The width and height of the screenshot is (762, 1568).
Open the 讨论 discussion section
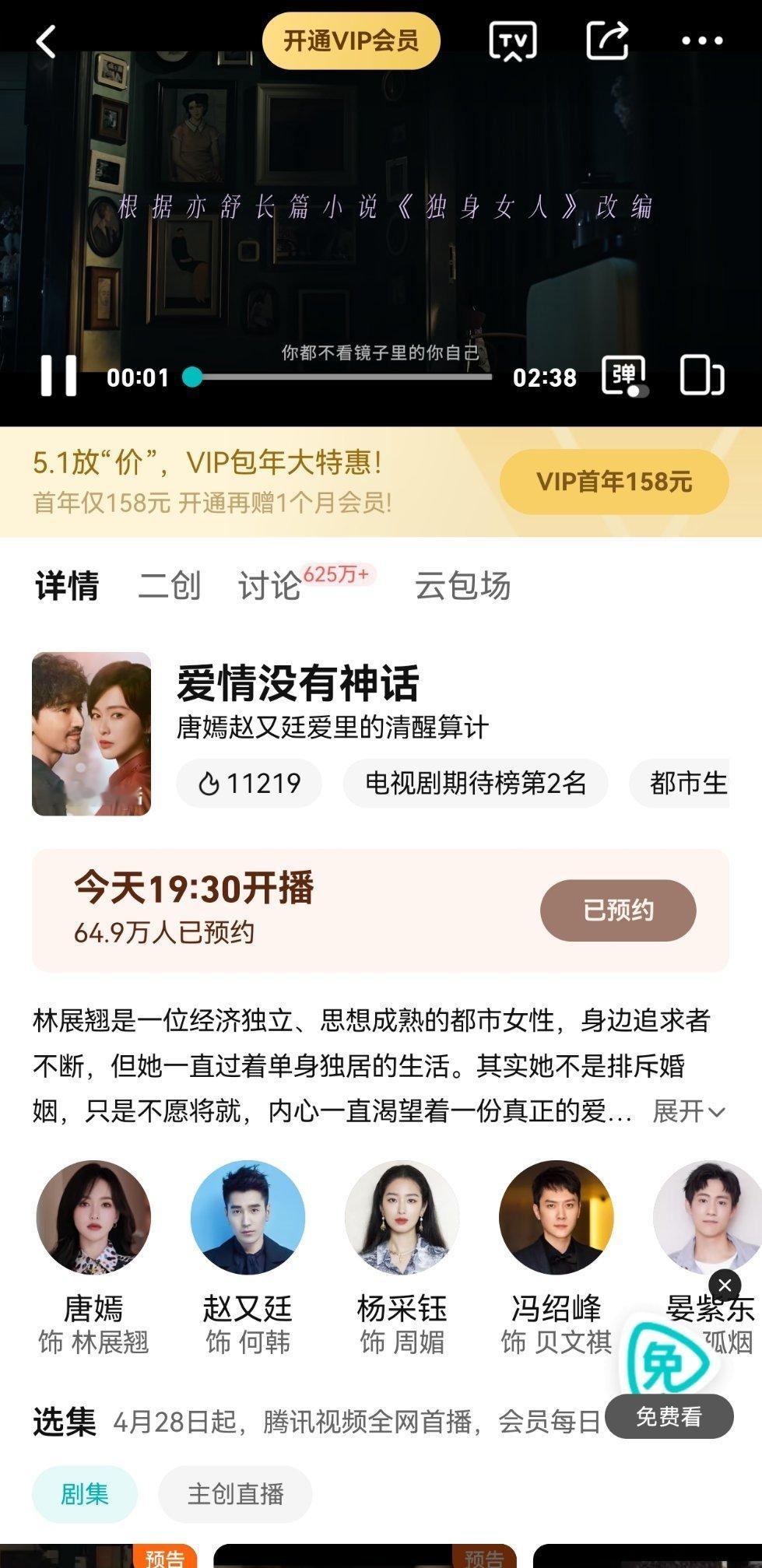[269, 589]
